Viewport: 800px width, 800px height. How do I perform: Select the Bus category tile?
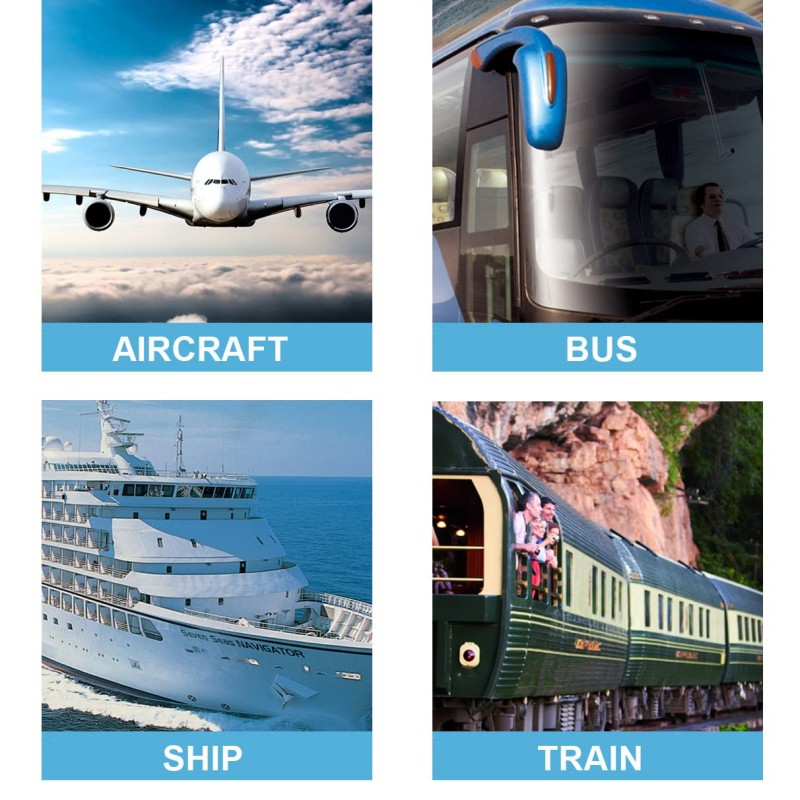pos(597,185)
